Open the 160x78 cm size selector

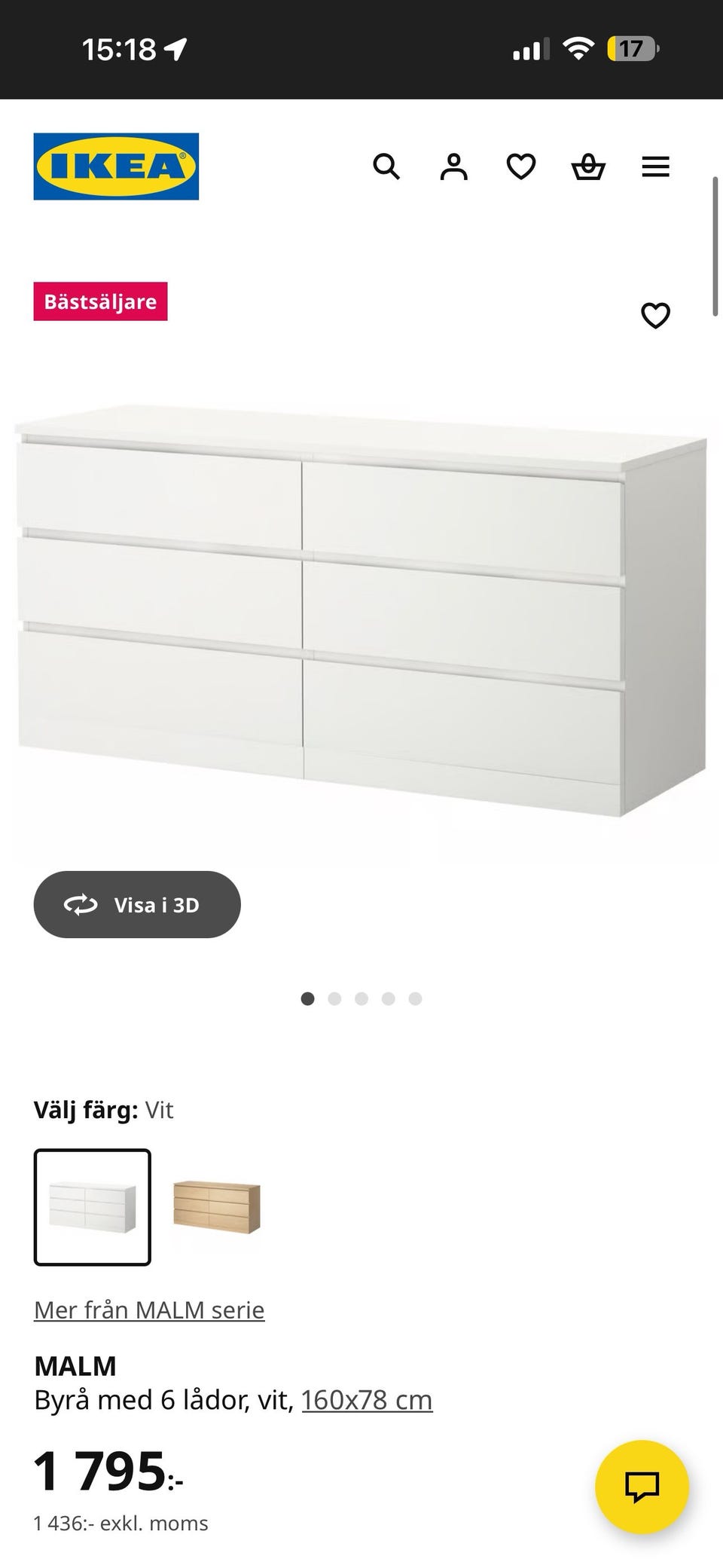point(366,1399)
